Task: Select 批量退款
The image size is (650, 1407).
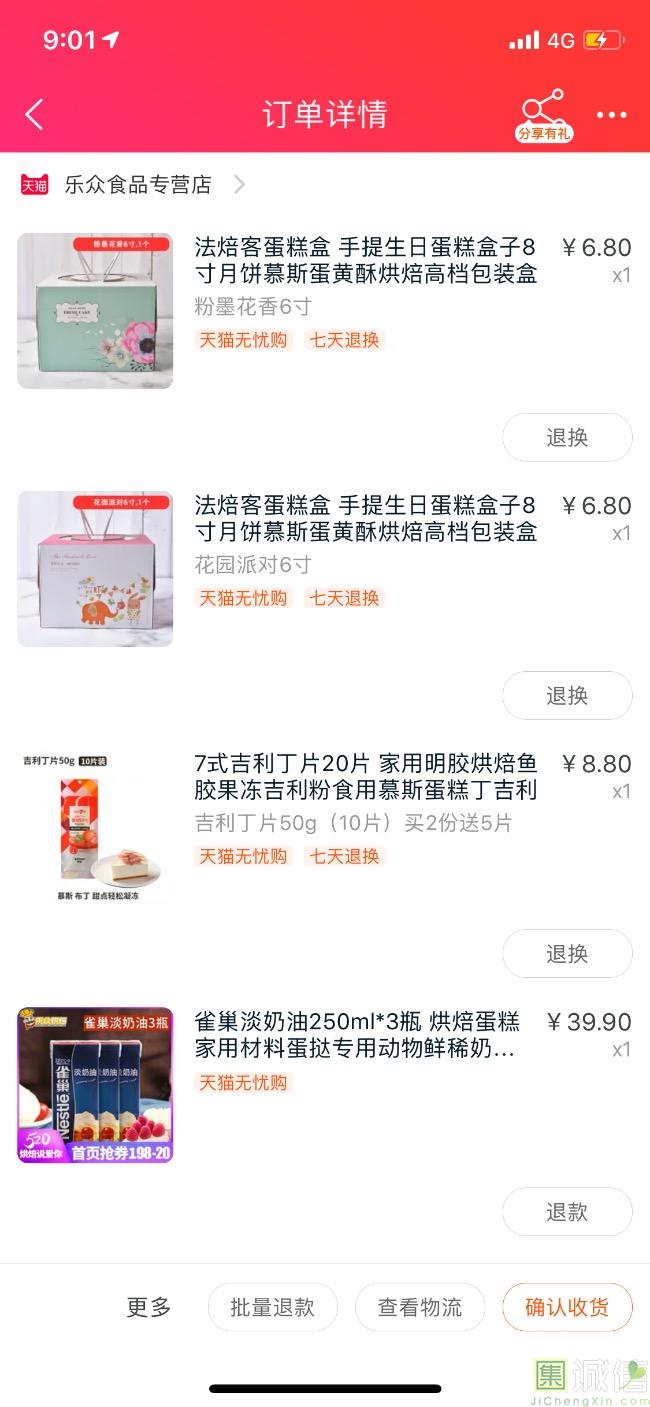Action: 272,1307
